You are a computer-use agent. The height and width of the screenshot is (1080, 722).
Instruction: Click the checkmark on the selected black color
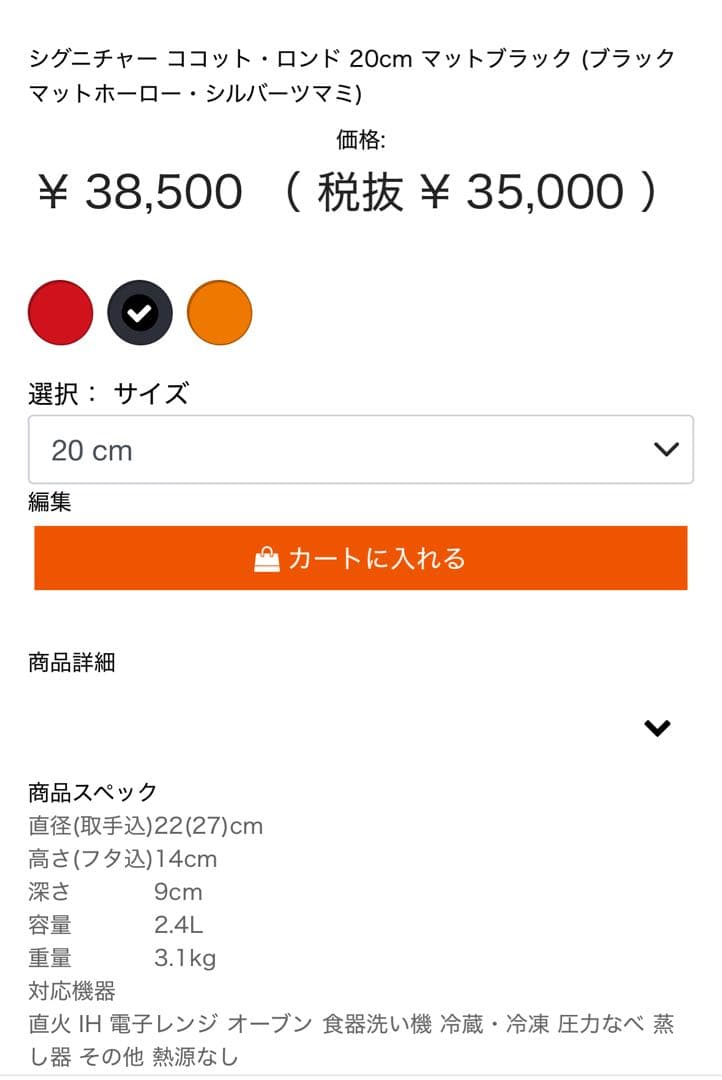[x=140, y=313]
